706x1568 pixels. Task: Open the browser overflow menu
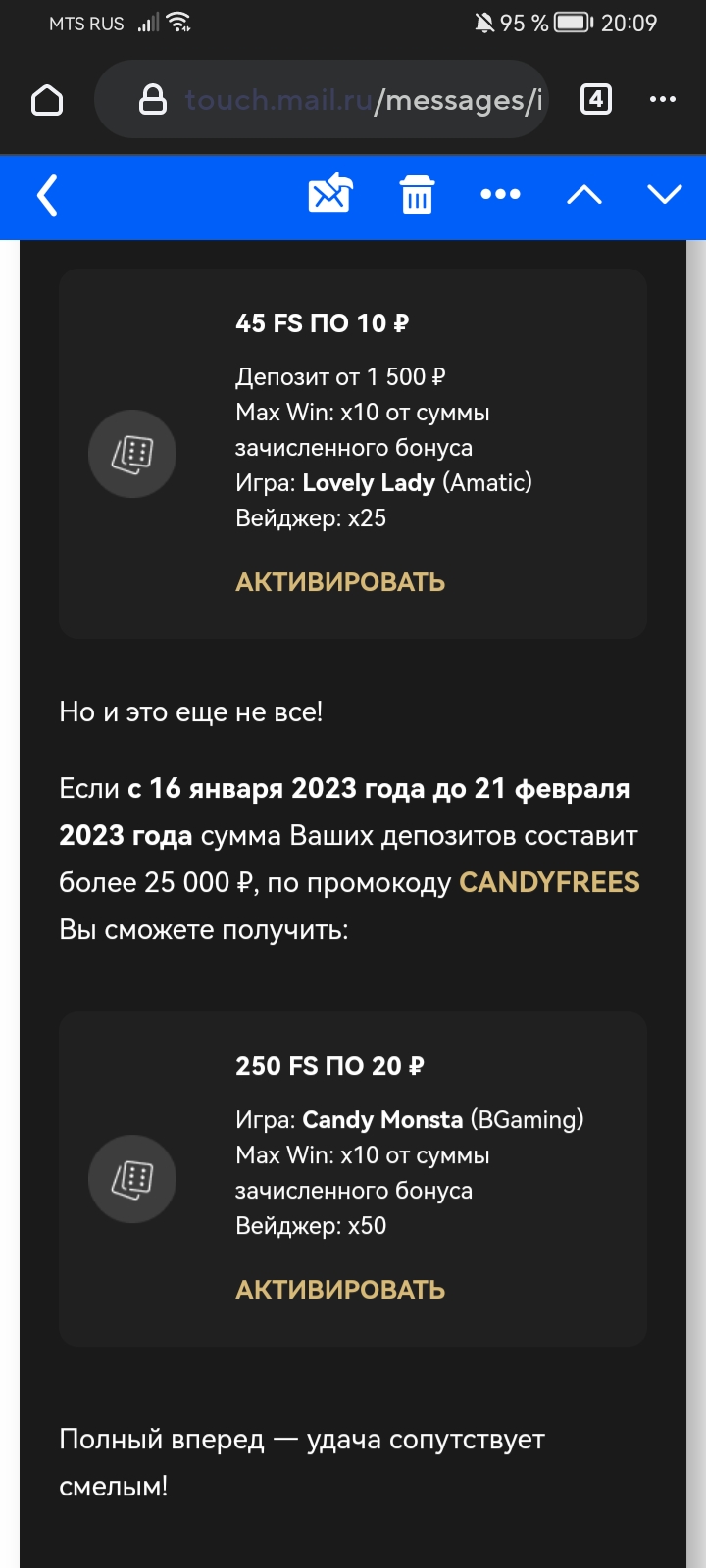(663, 99)
